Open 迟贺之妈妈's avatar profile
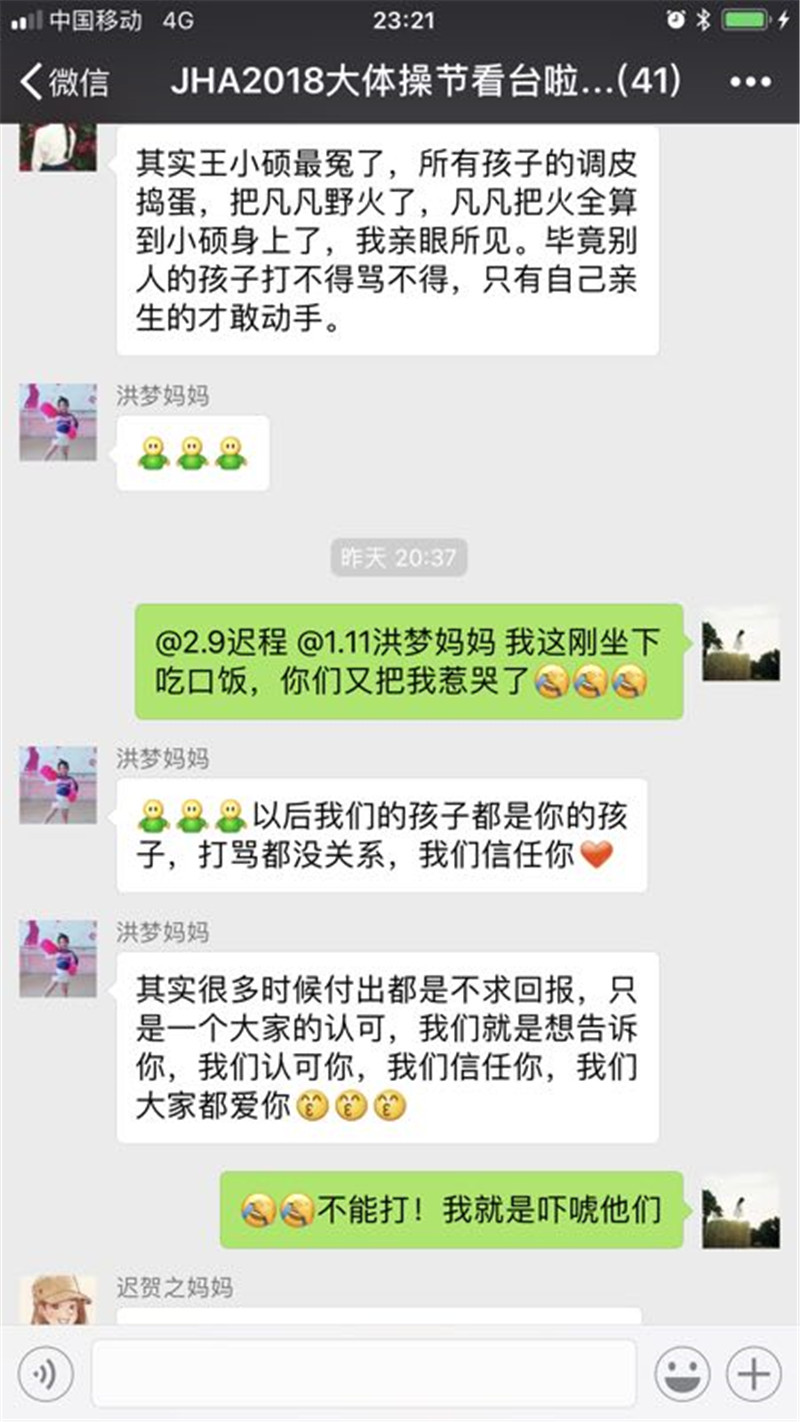The image size is (800, 1422). tap(58, 1300)
